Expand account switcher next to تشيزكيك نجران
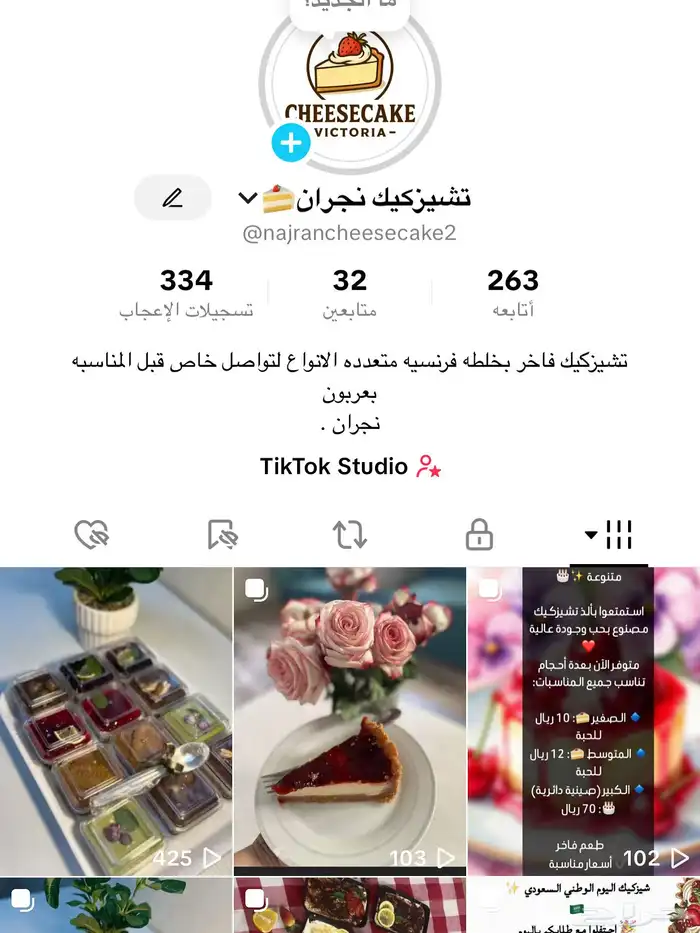Image resolution: width=700 pixels, height=933 pixels. click(248, 199)
